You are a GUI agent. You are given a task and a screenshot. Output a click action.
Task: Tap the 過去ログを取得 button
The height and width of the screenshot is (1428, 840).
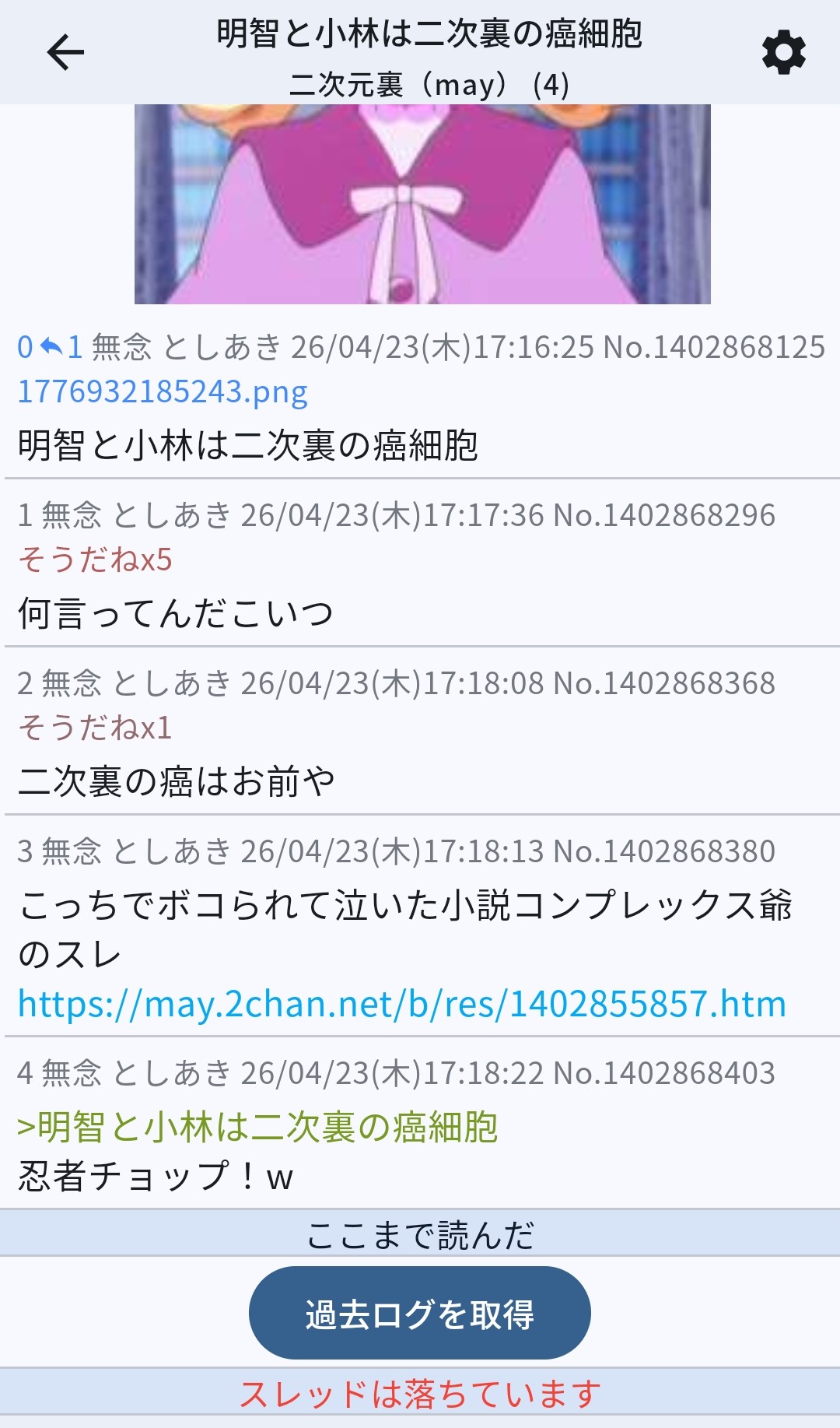pyautogui.click(x=419, y=1314)
